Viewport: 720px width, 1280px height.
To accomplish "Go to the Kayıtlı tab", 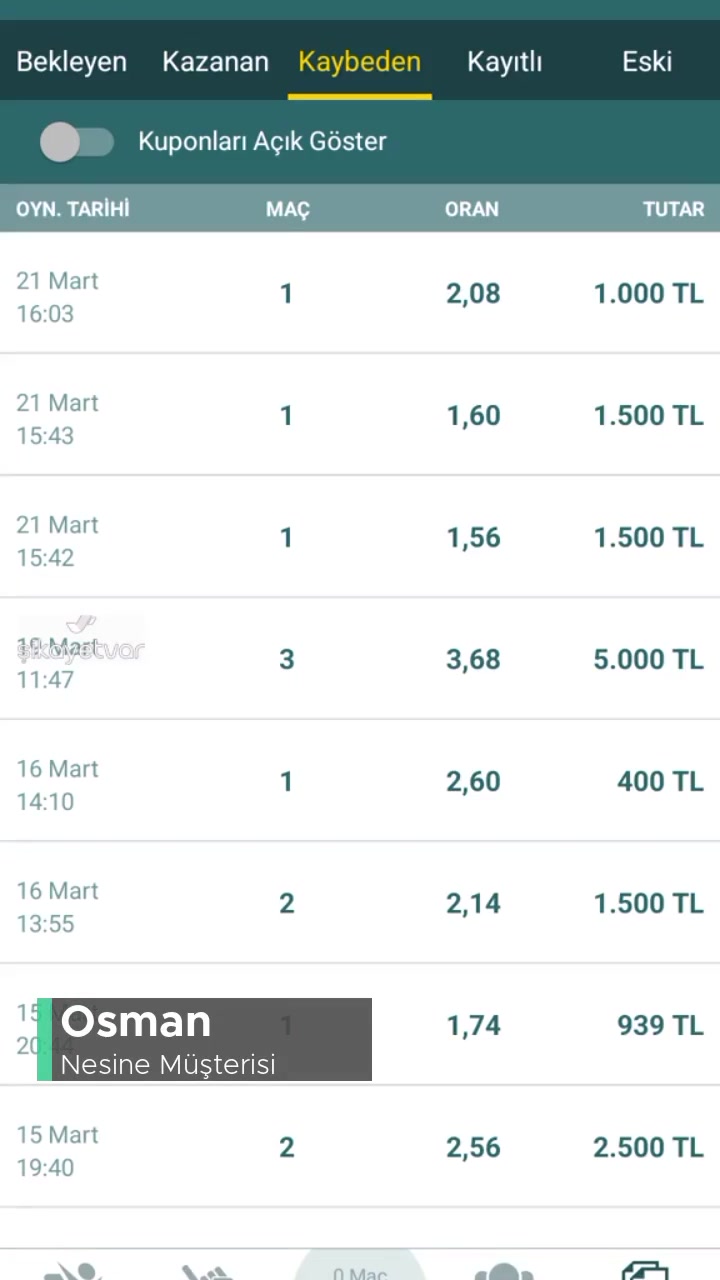I will tap(504, 62).
